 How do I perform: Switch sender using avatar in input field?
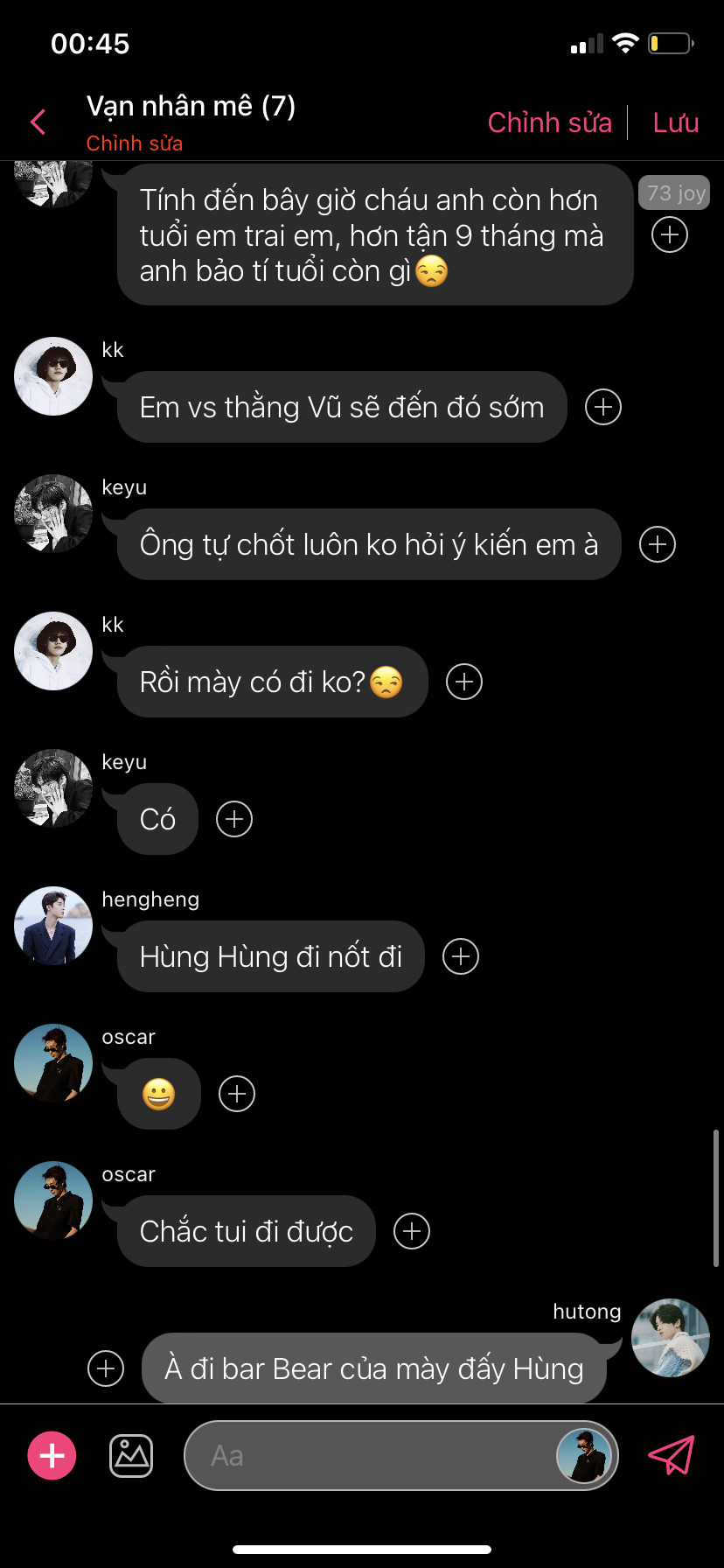click(583, 1456)
